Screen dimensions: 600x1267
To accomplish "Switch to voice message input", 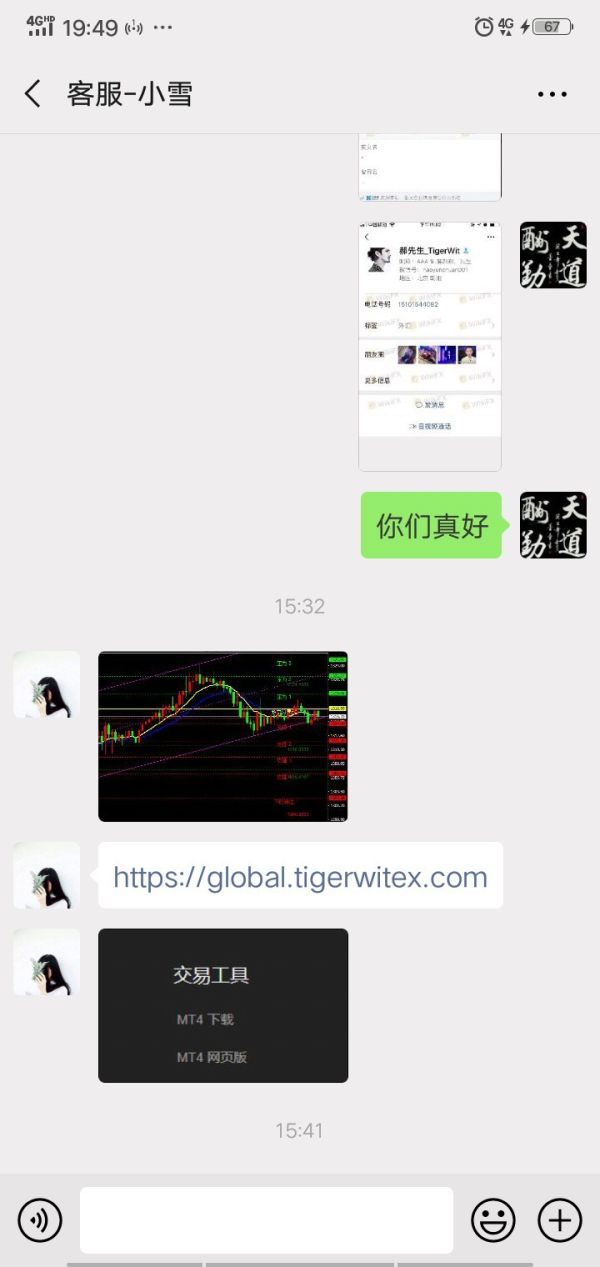I will [40, 1220].
